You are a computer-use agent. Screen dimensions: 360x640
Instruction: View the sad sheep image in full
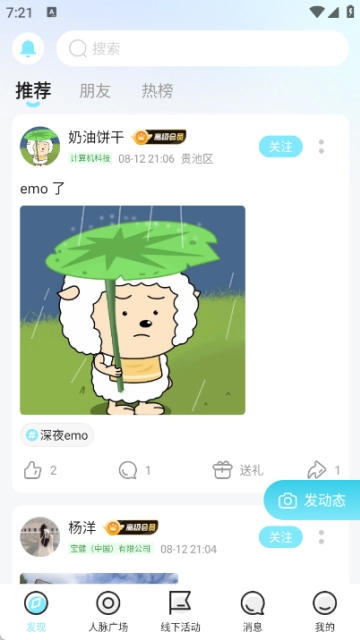133,310
